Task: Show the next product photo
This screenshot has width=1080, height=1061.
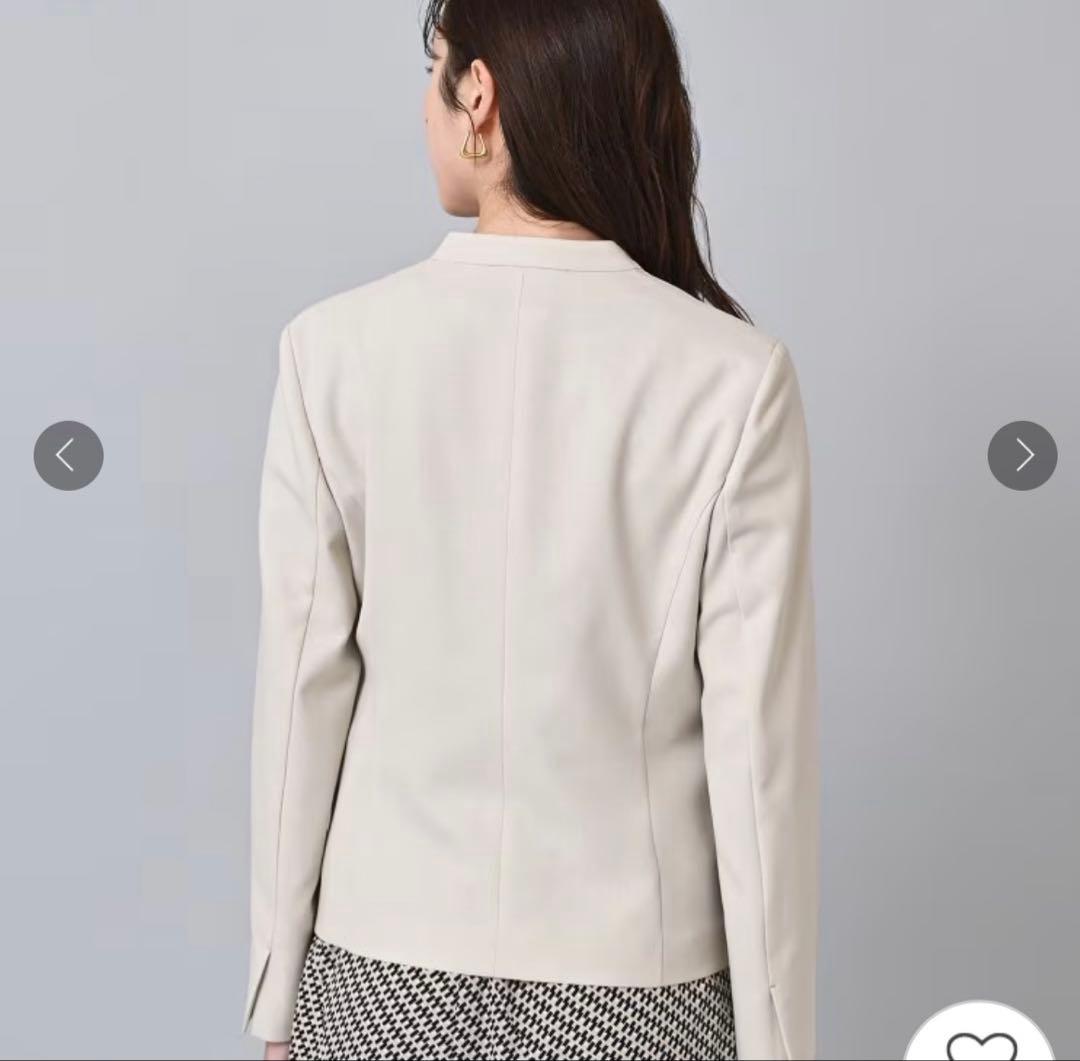Action: point(1022,456)
